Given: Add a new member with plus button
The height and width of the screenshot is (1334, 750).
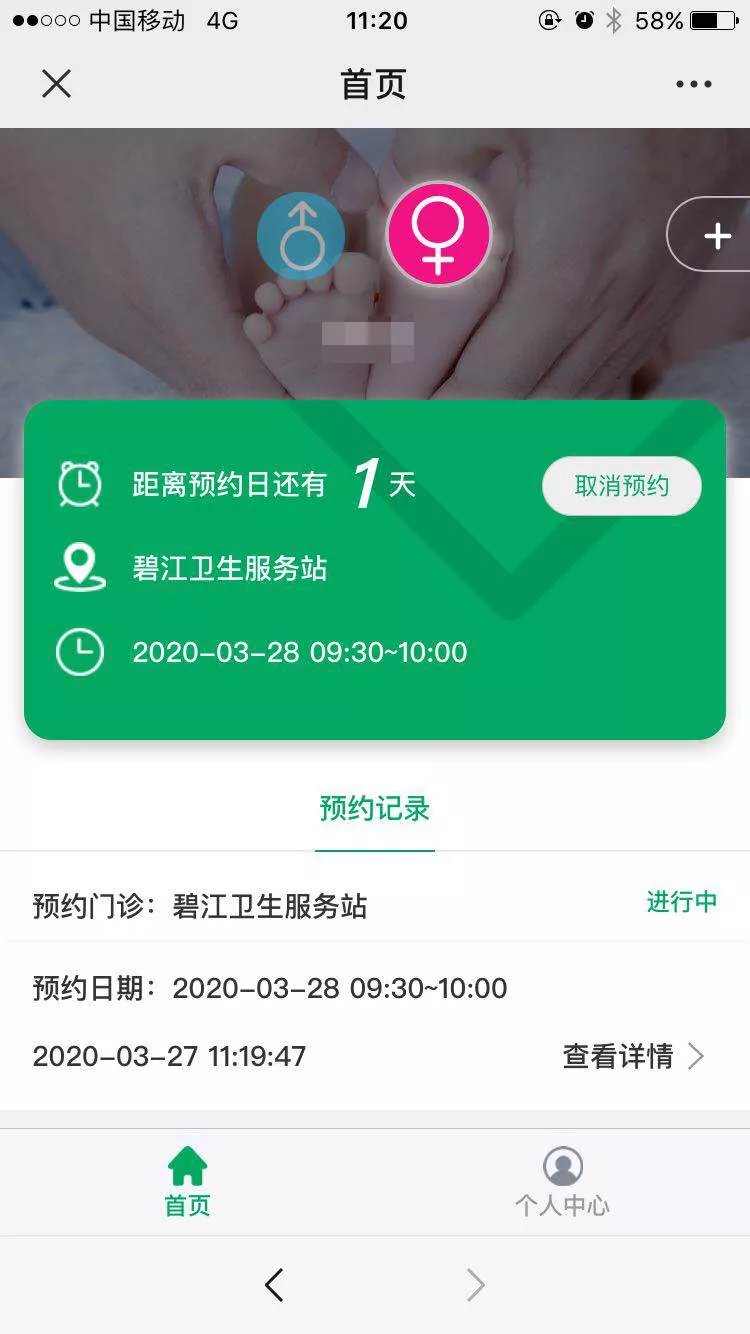Looking at the screenshot, I should [x=716, y=236].
